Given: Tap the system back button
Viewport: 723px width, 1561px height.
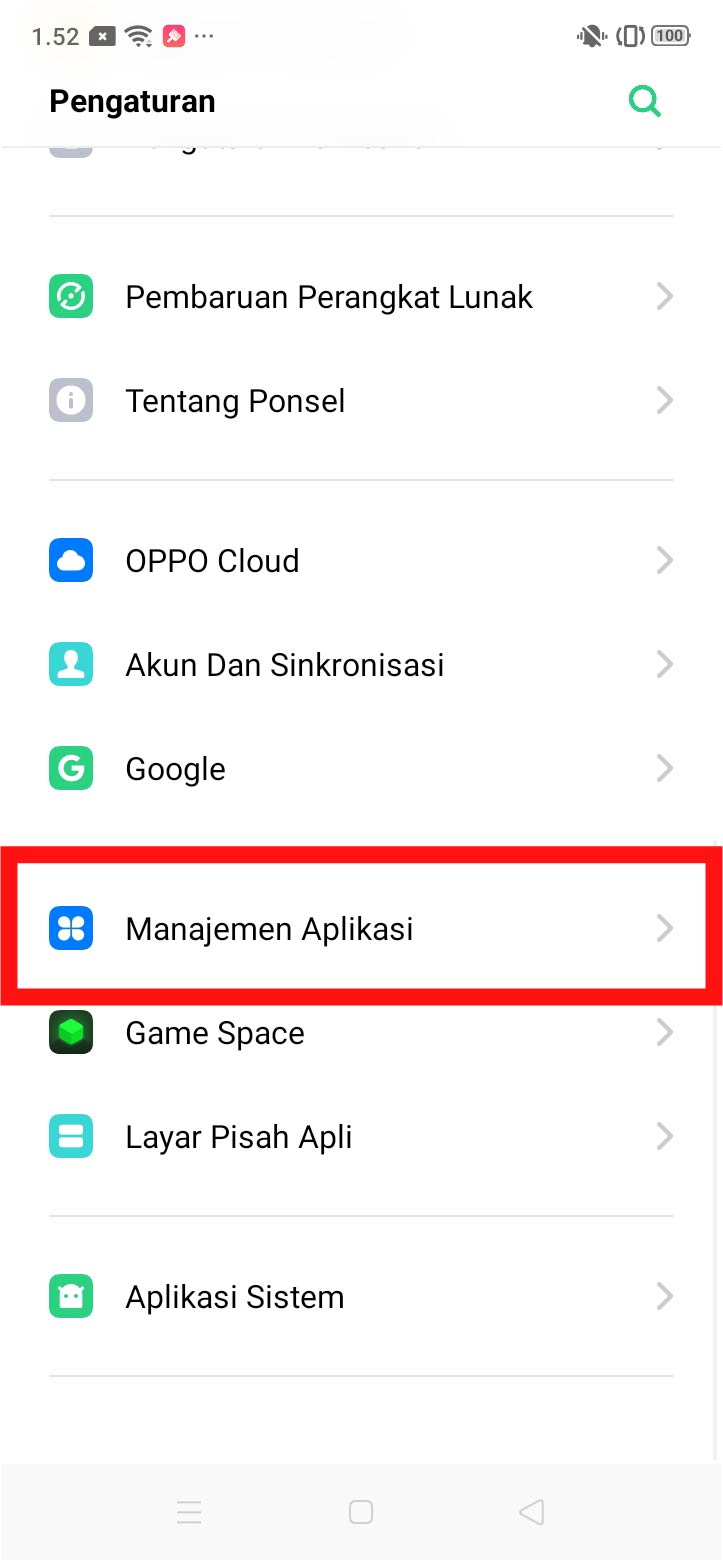Looking at the screenshot, I should 532,1512.
